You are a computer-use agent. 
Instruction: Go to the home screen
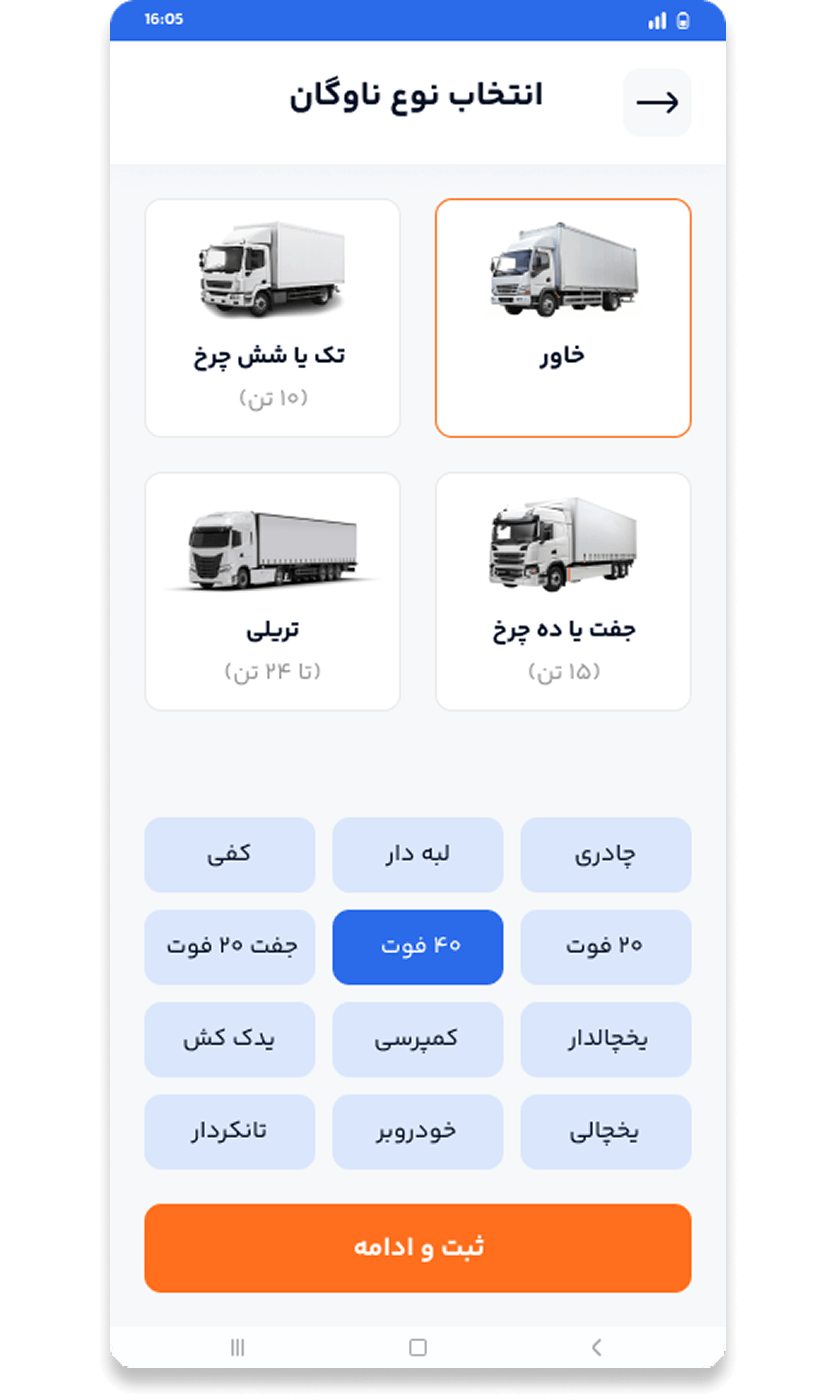coord(418,1347)
